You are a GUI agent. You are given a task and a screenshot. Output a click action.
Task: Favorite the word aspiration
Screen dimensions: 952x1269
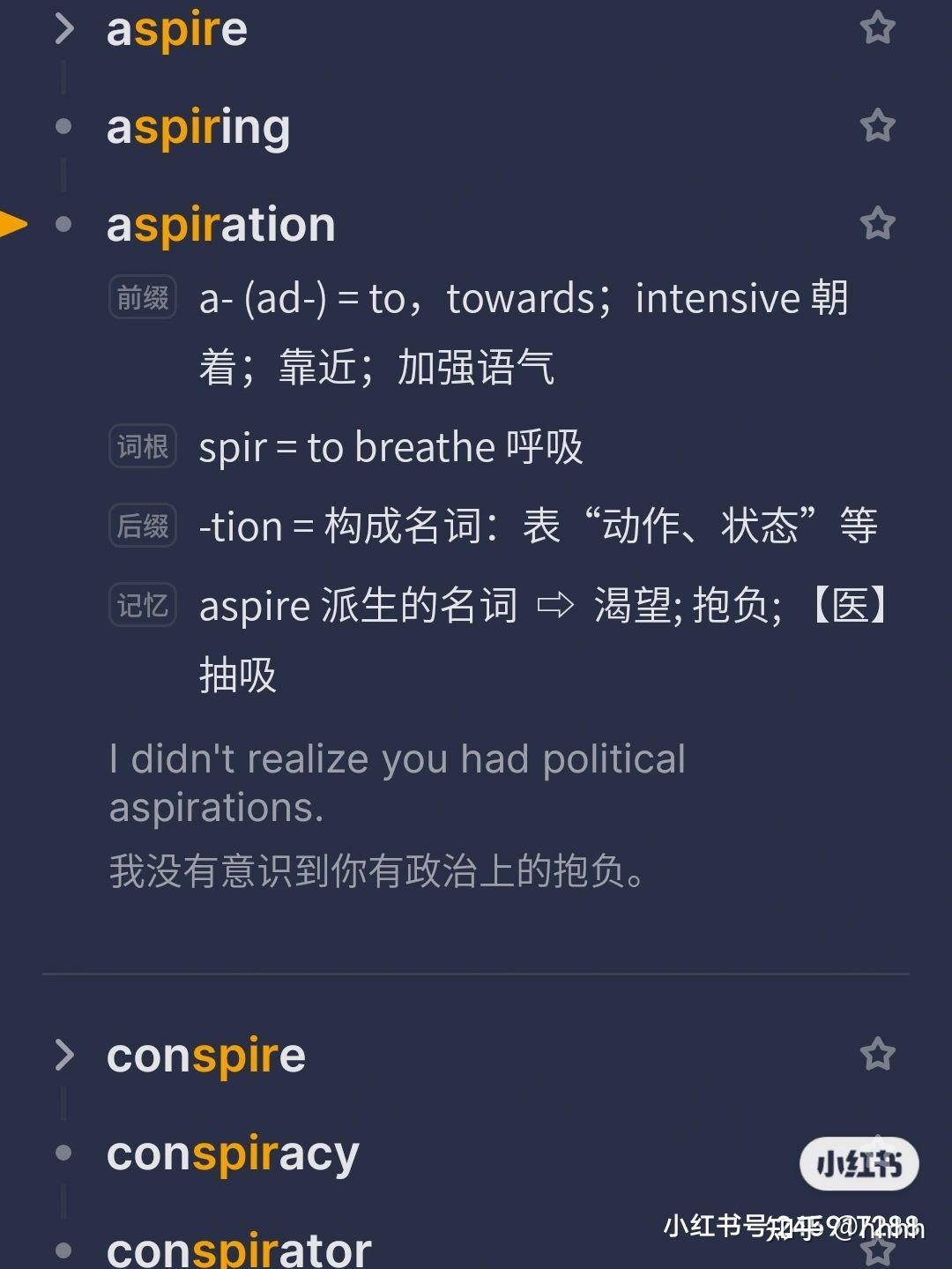tap(877, 224)
